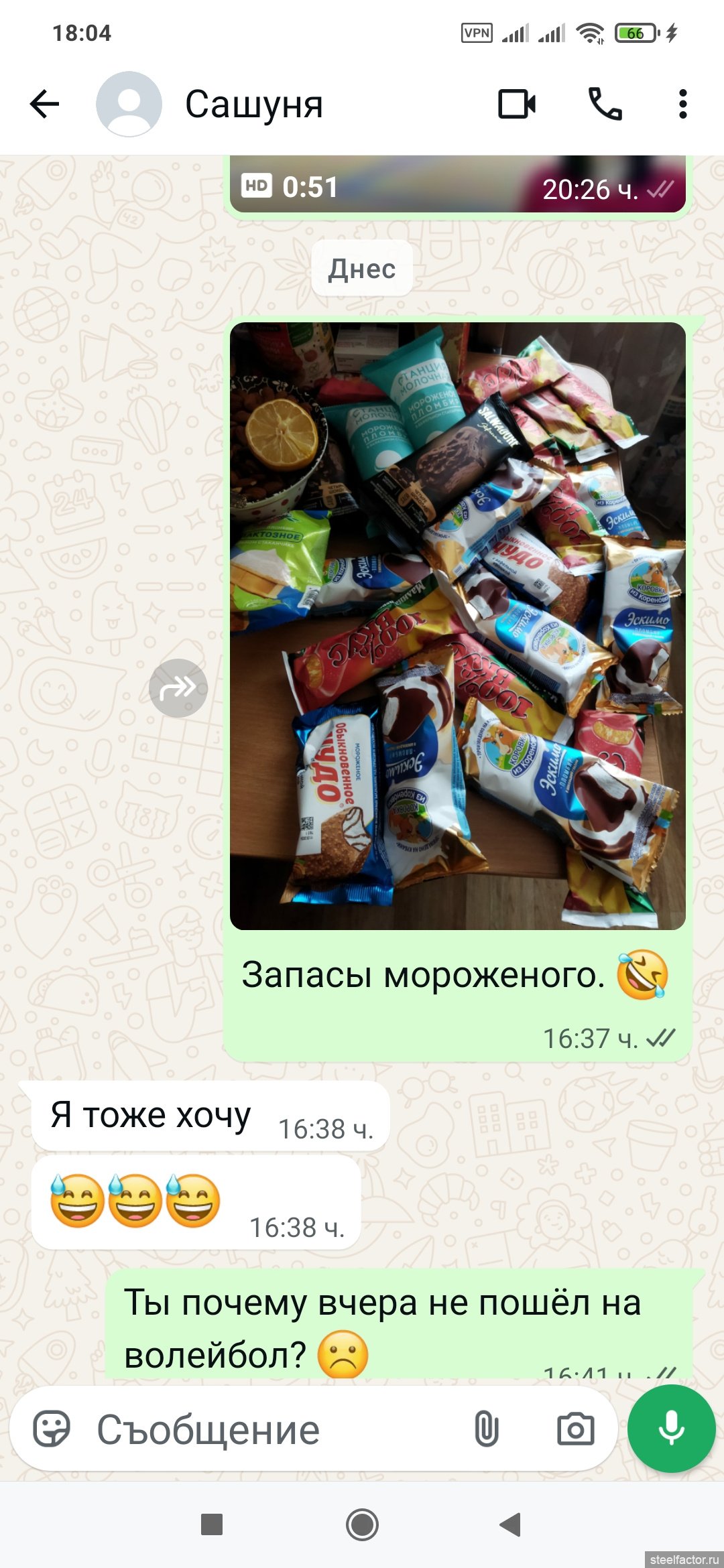Open the camera from the message bar
The height and width of the screenshot is (1568, 724).
coord(576,1429)
